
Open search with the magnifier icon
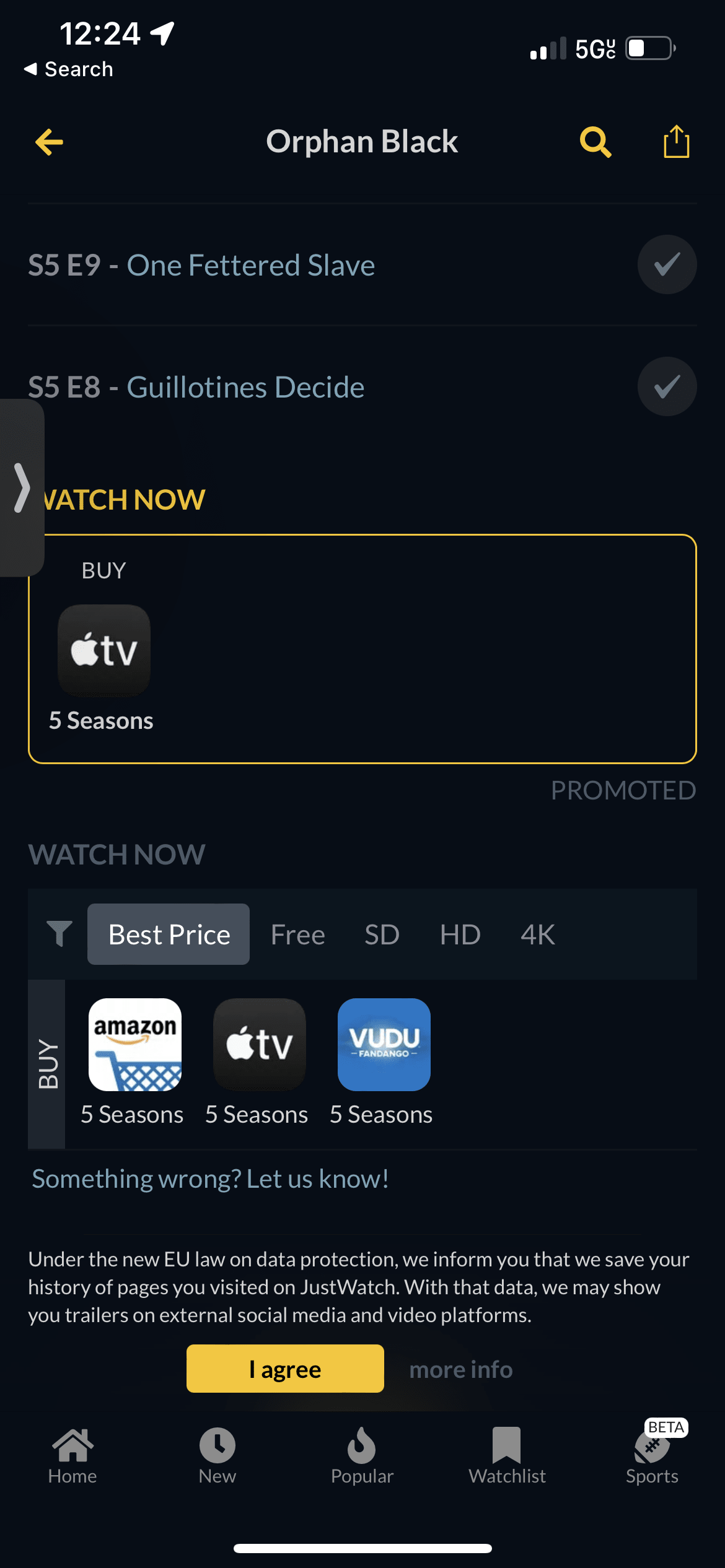click(x=595, y=142)
